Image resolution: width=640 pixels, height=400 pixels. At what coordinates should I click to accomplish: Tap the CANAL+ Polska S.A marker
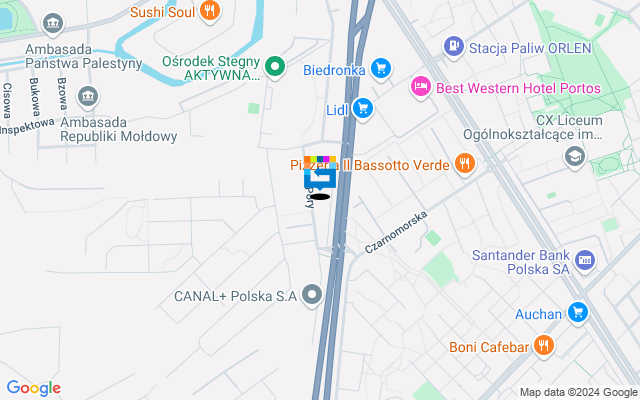click(313, 295)
